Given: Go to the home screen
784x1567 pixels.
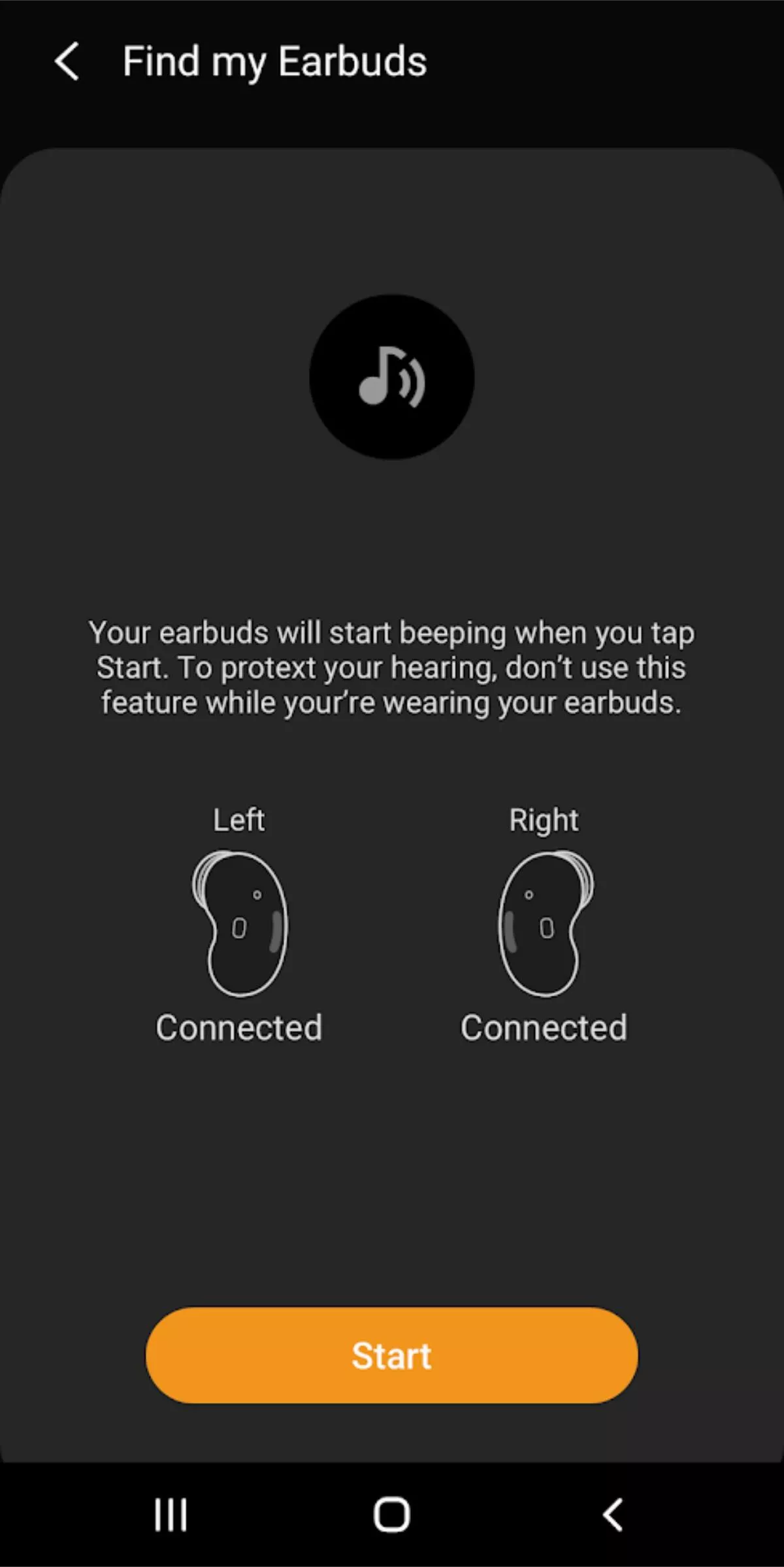Looking at the screenshot, I should coord(392,1515).
